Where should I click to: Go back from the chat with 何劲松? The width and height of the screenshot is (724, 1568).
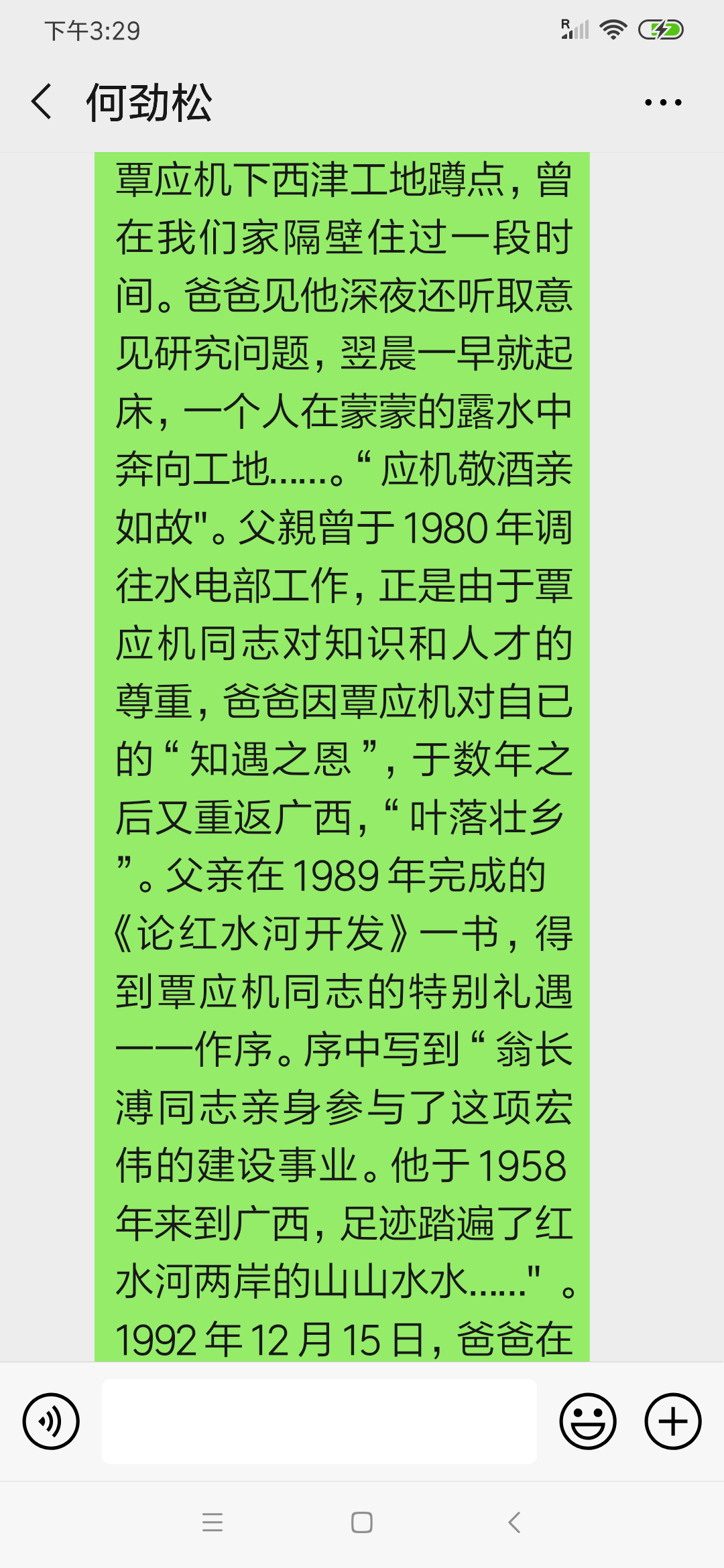point(42,102)
